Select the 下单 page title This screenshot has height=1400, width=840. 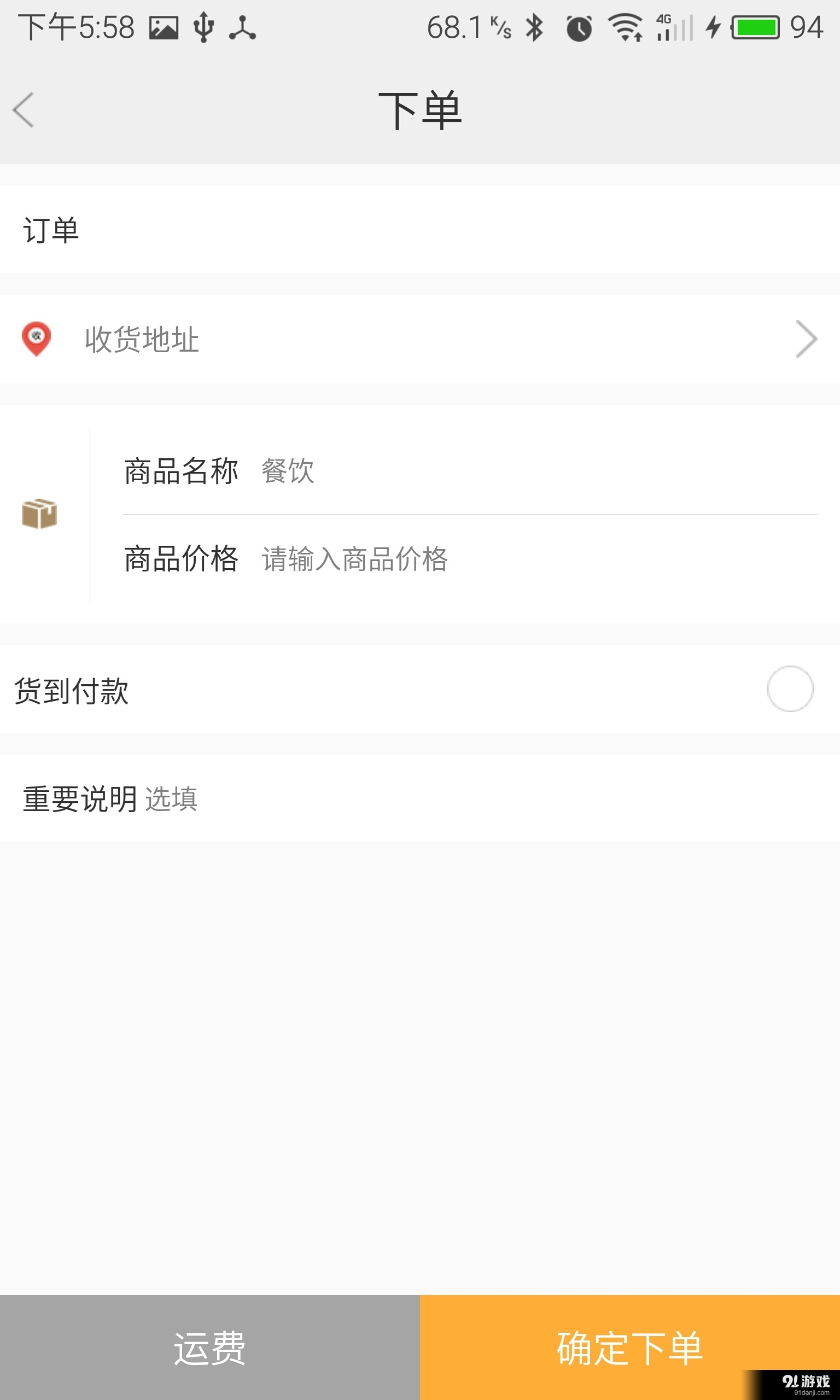420,111
